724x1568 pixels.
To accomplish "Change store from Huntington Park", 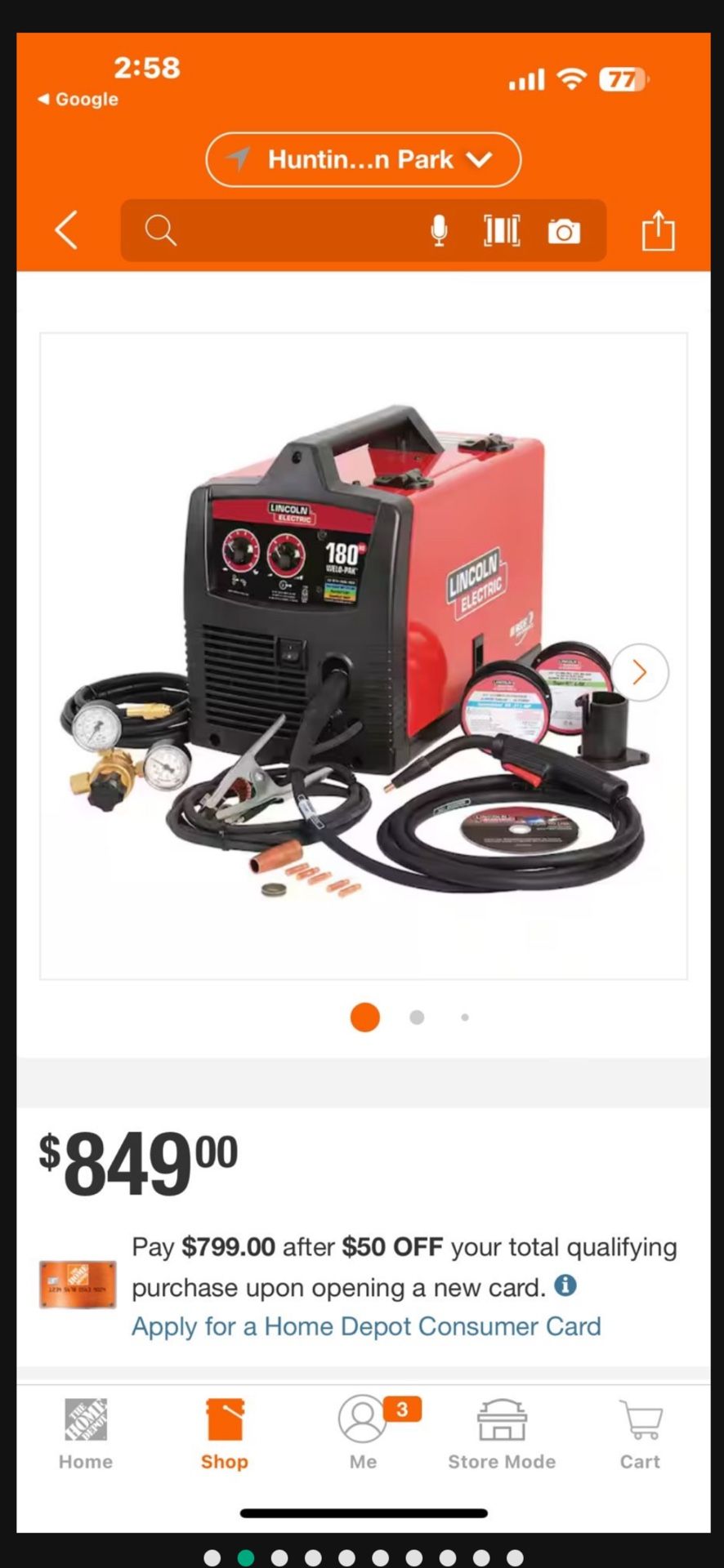I will coord(364,160).
